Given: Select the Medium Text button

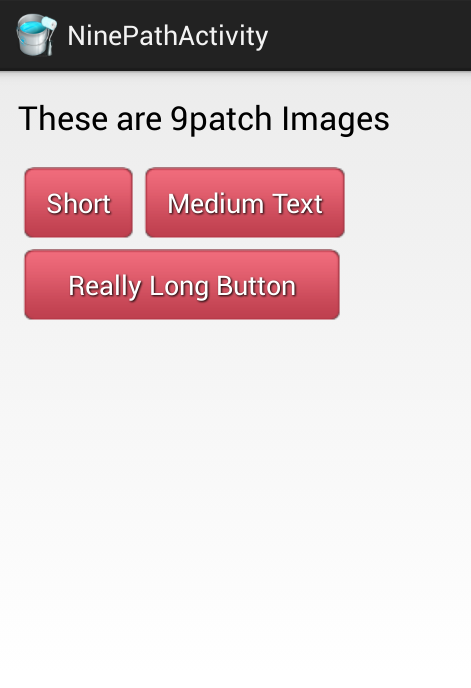Looking at the screenshot, I should (245, 203).
